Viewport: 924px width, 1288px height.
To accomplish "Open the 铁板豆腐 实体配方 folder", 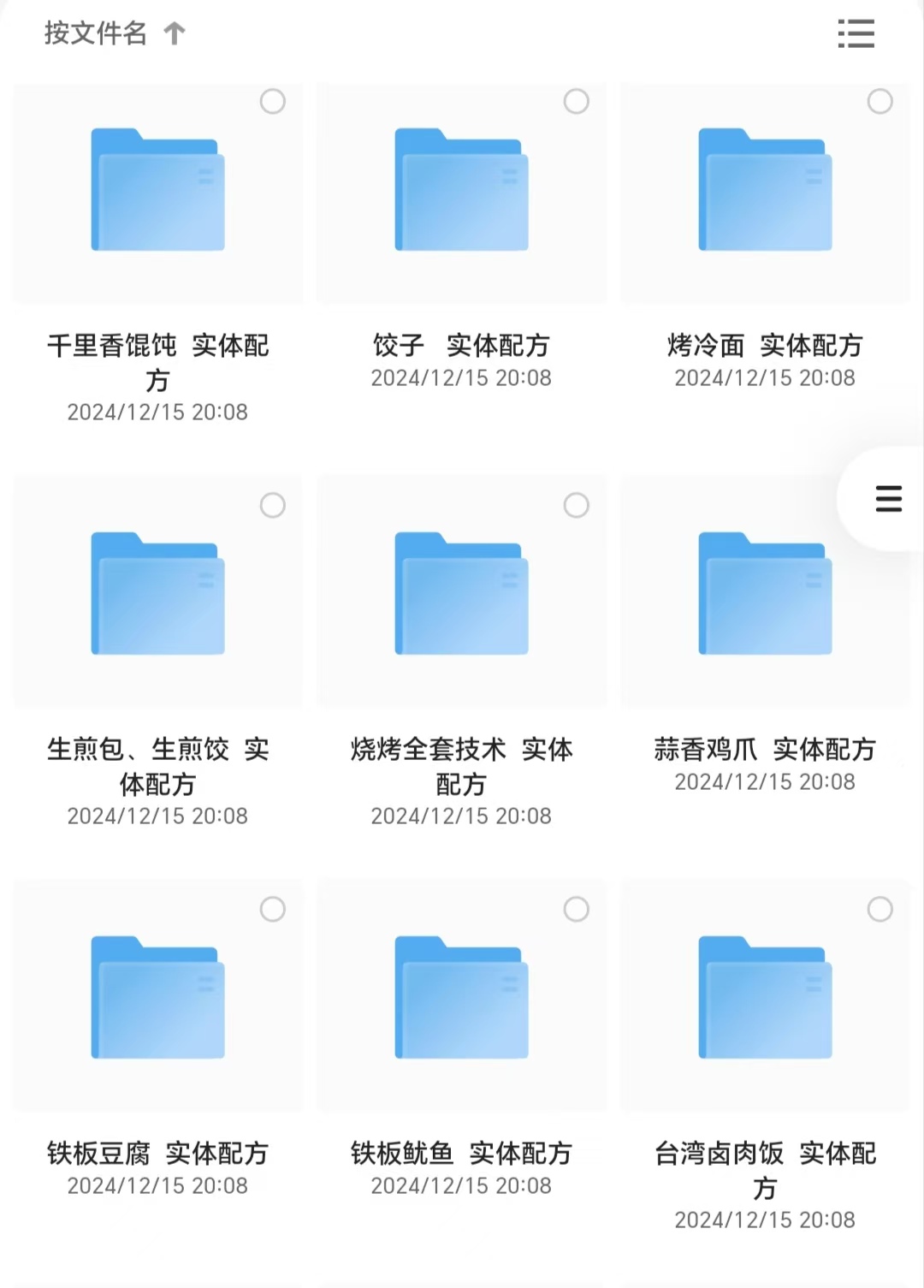I will 158,998.
